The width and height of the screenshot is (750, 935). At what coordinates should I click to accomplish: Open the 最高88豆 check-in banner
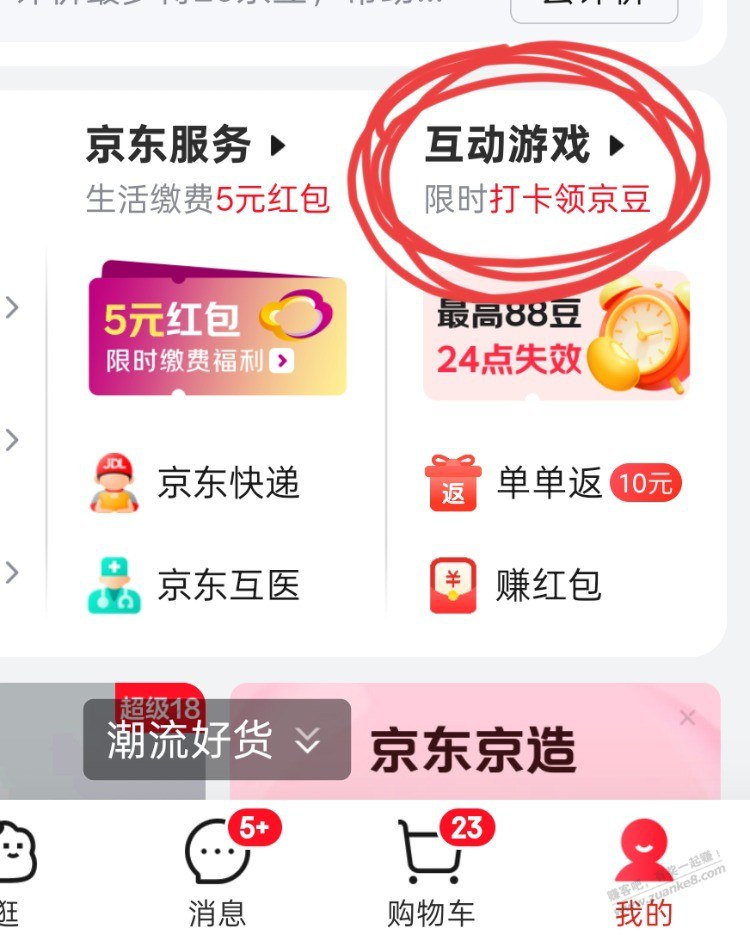coord(556,336)
